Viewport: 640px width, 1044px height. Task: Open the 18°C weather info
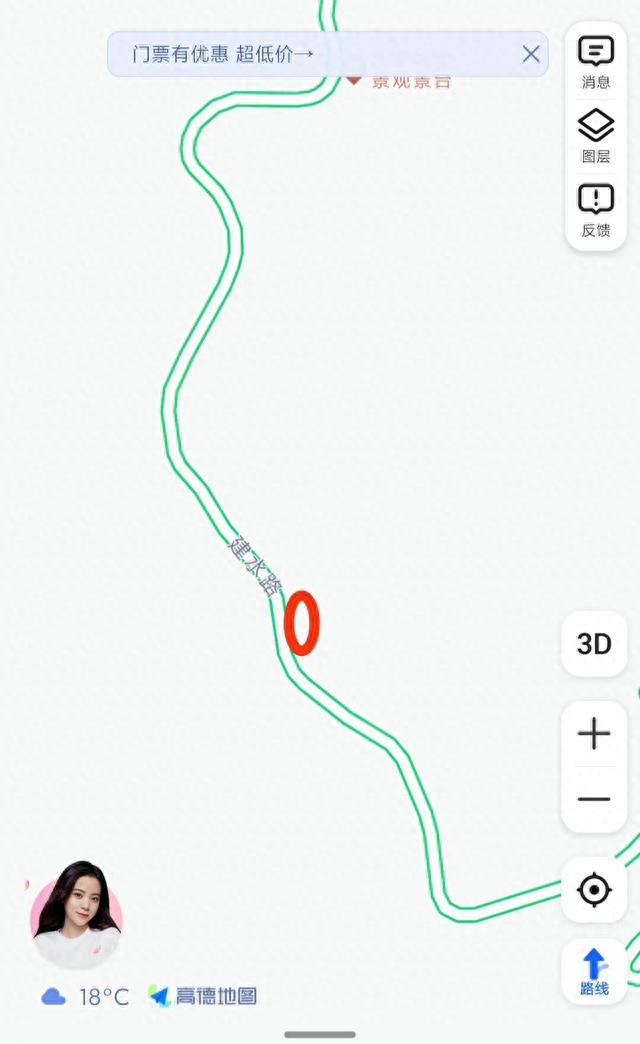[x=85, y=997]
